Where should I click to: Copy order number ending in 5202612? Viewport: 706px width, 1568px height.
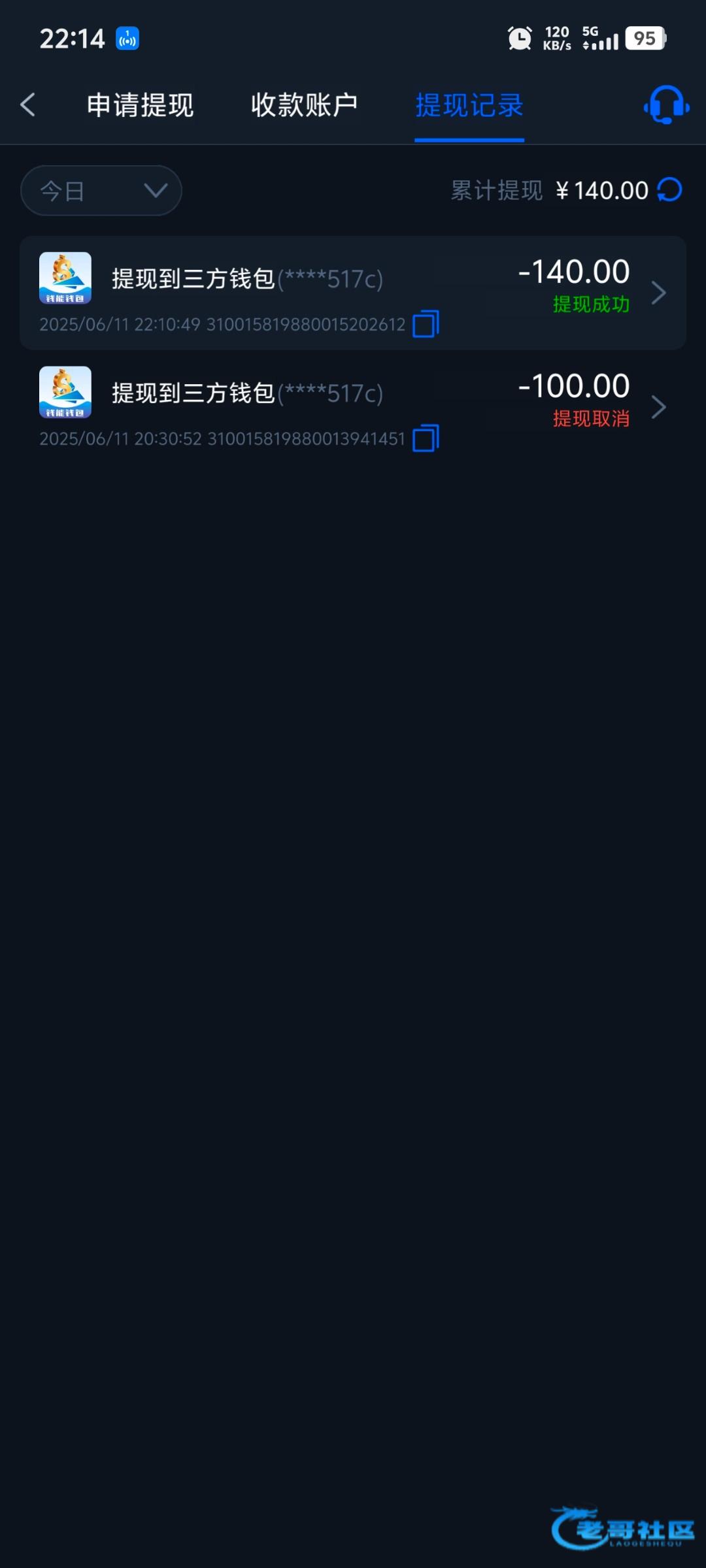tap(426, 324)
